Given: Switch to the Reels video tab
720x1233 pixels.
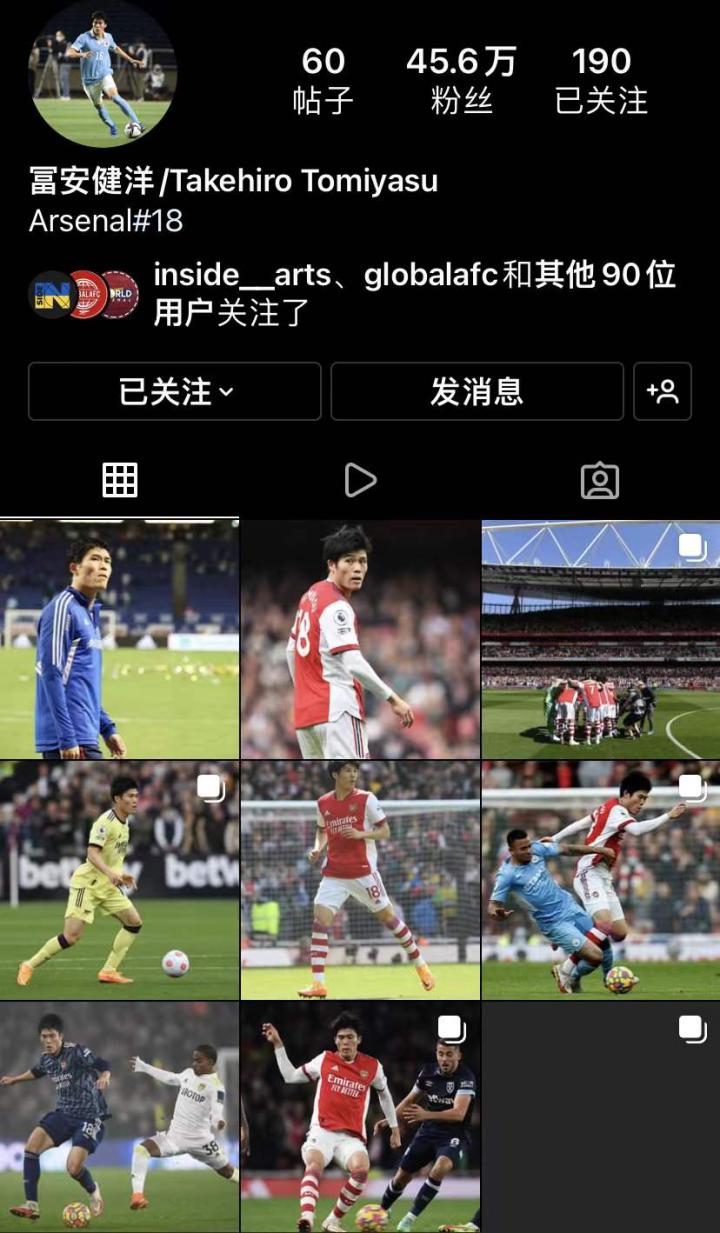Looking at the screenshot, I should pos(360,481).
